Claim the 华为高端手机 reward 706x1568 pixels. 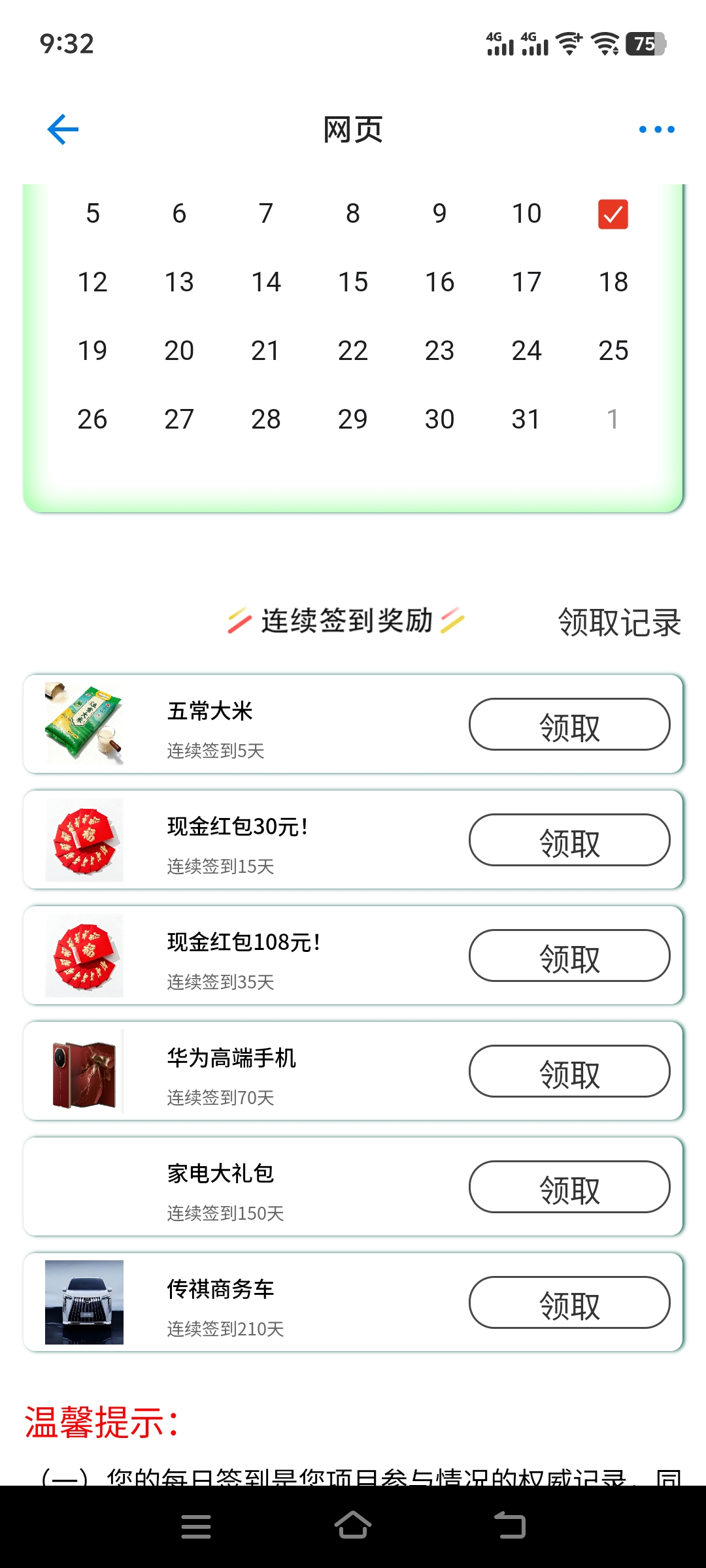(569, 1071)
